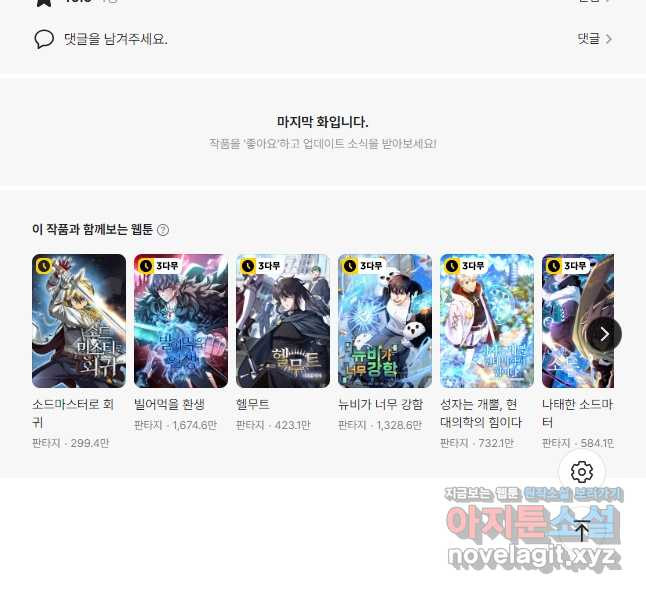646x594 pixels.
Task: Open webtoon 뉴비가 너무 강함
Action: pos(385,321)
